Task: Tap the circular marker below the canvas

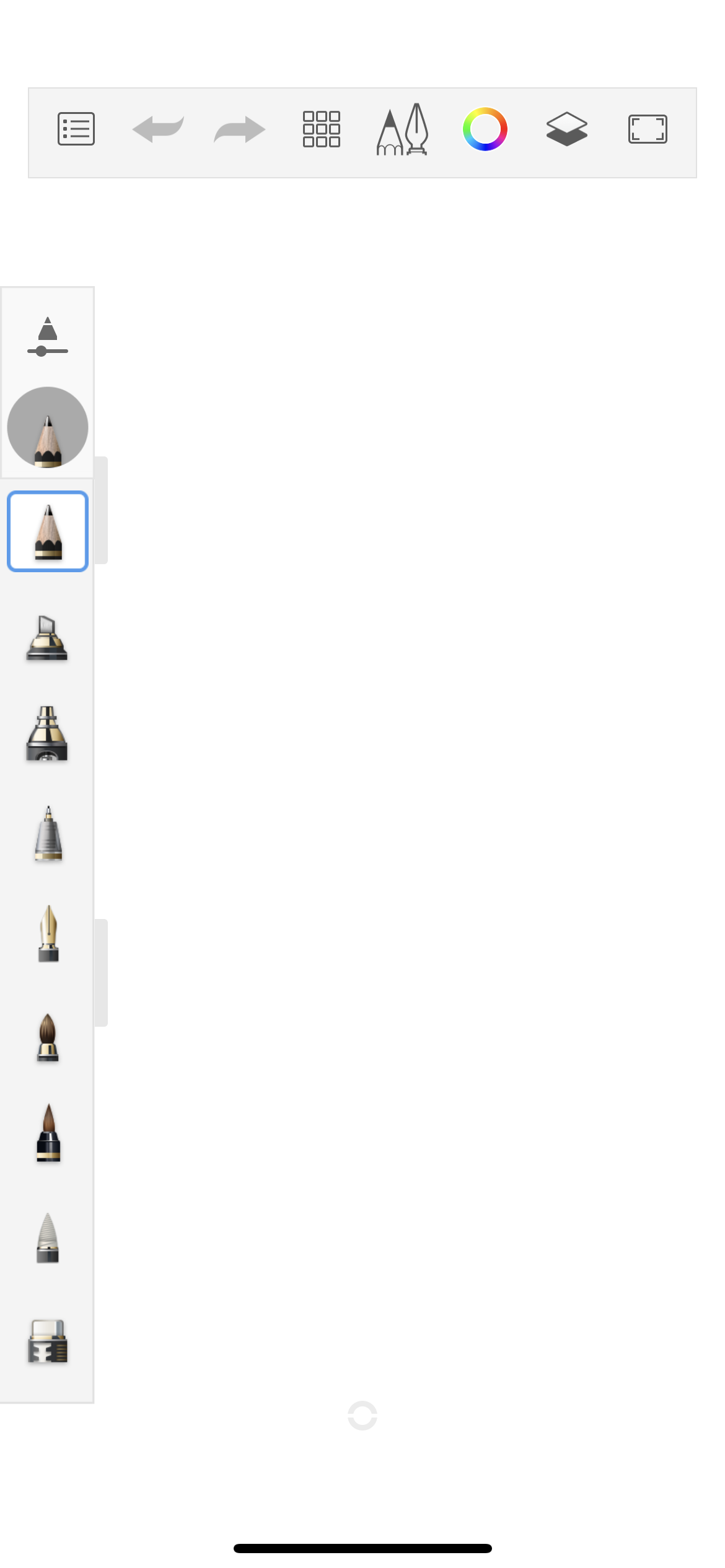Action: pyautogui.click(x=362, y=1416)
